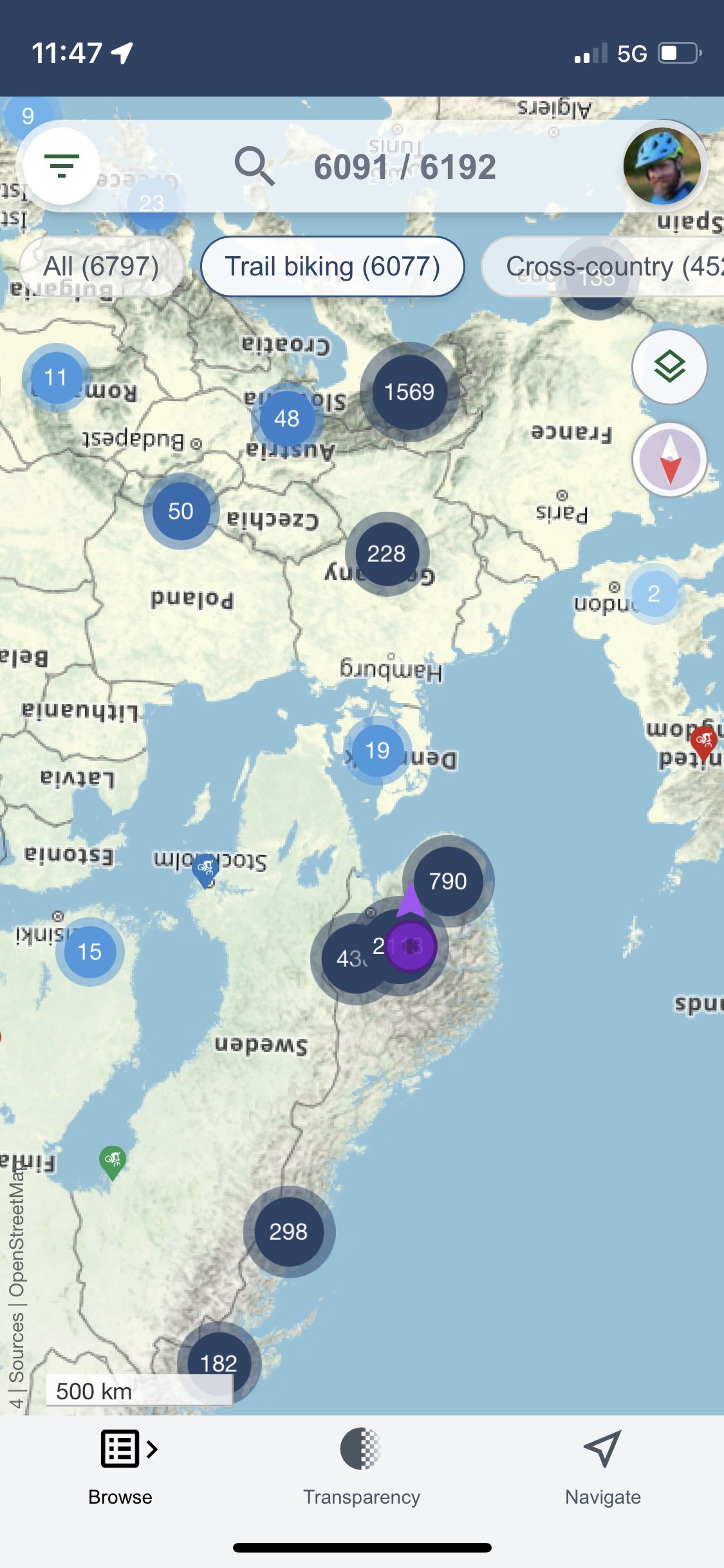Screen dimensions: 724x1568
Task: Expand the 19 cluster marker
Action: tap(377, 750)
